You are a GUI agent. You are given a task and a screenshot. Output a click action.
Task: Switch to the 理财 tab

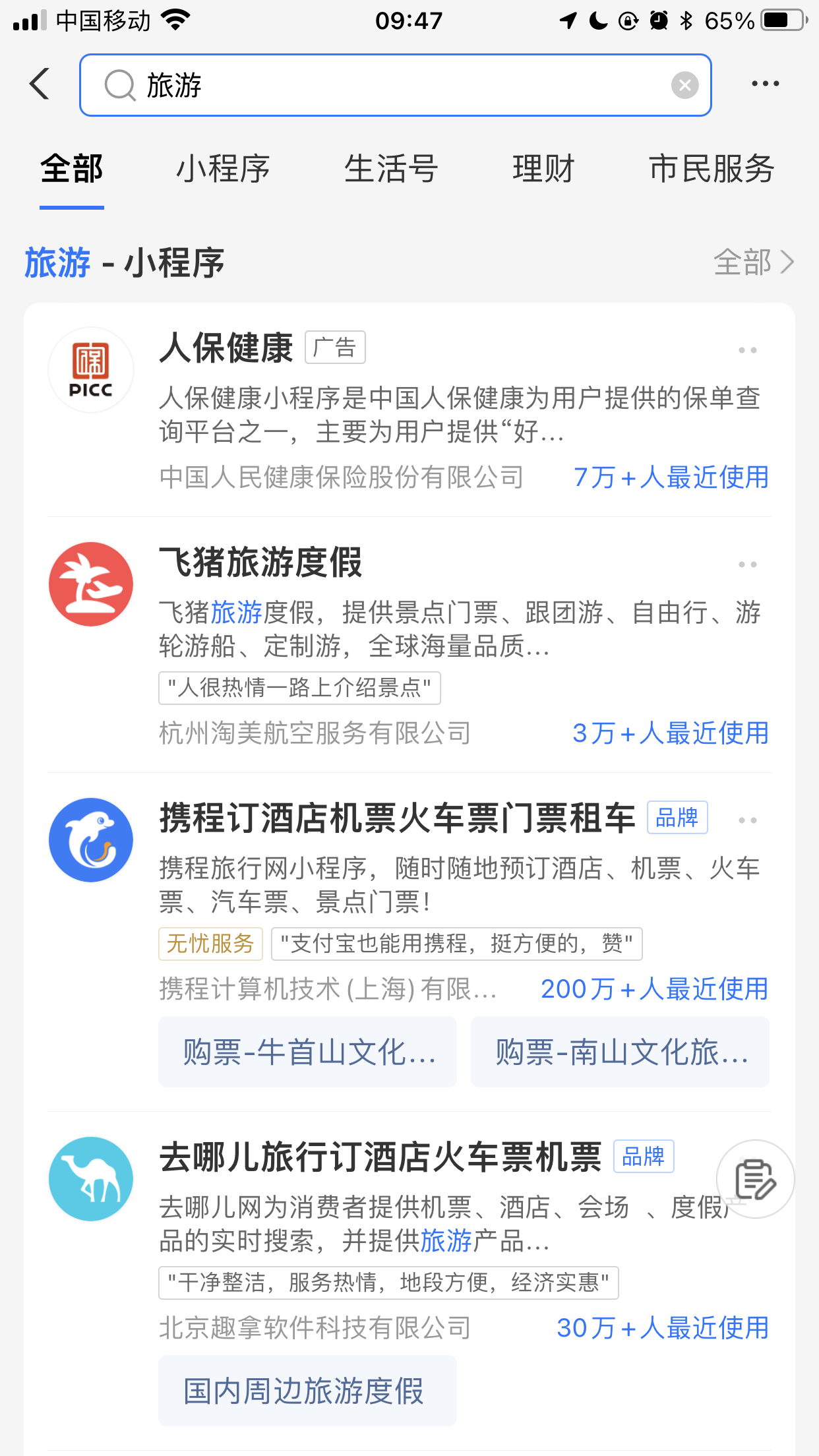click(x=543, y=169)
